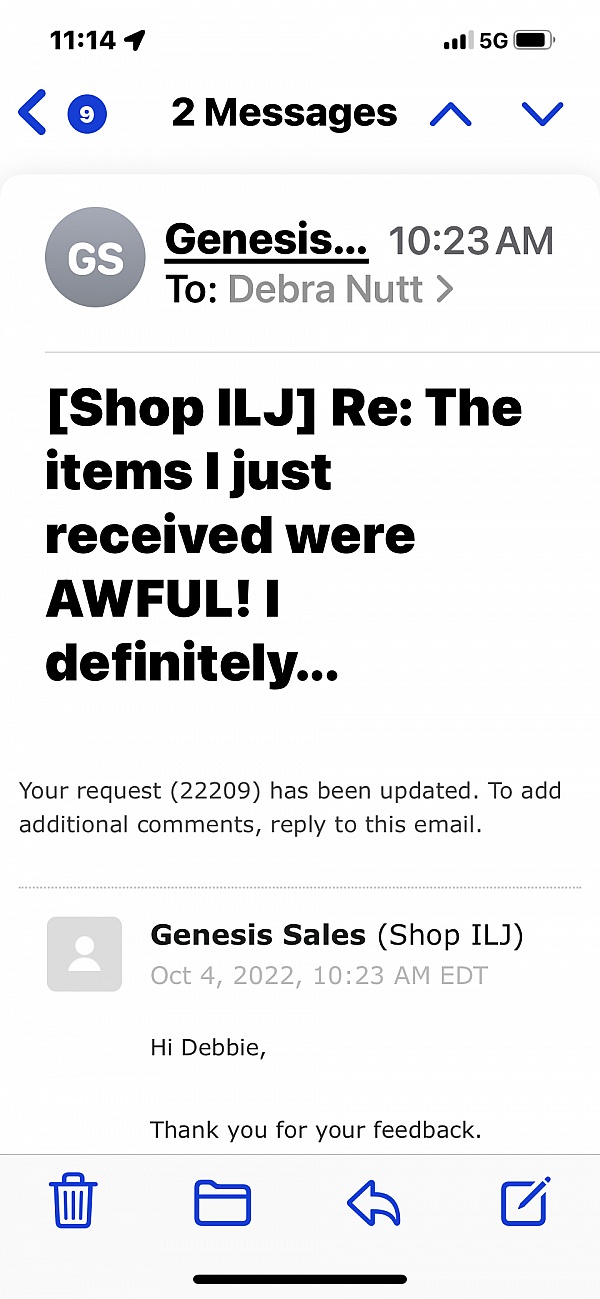
Task: Show the previous message with up arrow
Action: pos(450,114)
